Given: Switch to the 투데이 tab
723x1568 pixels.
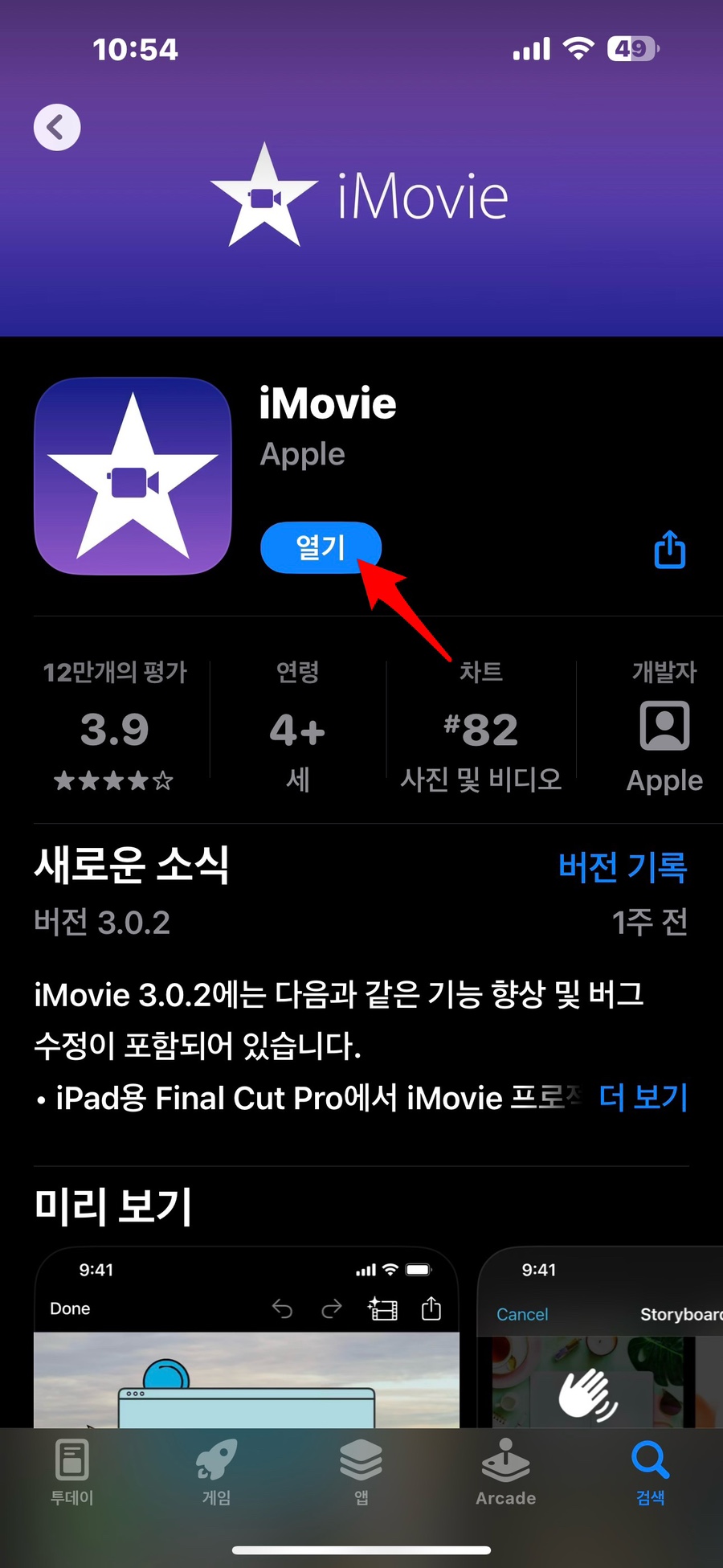Looking at the screenshot, I should 72,1472.
